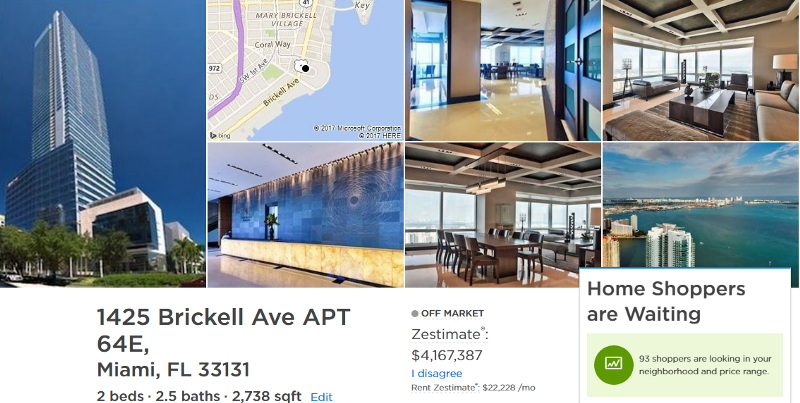The height and width of the screenshot is (403, 800).
Task: Open the tower exterior photo
Action: coord(102,143)
